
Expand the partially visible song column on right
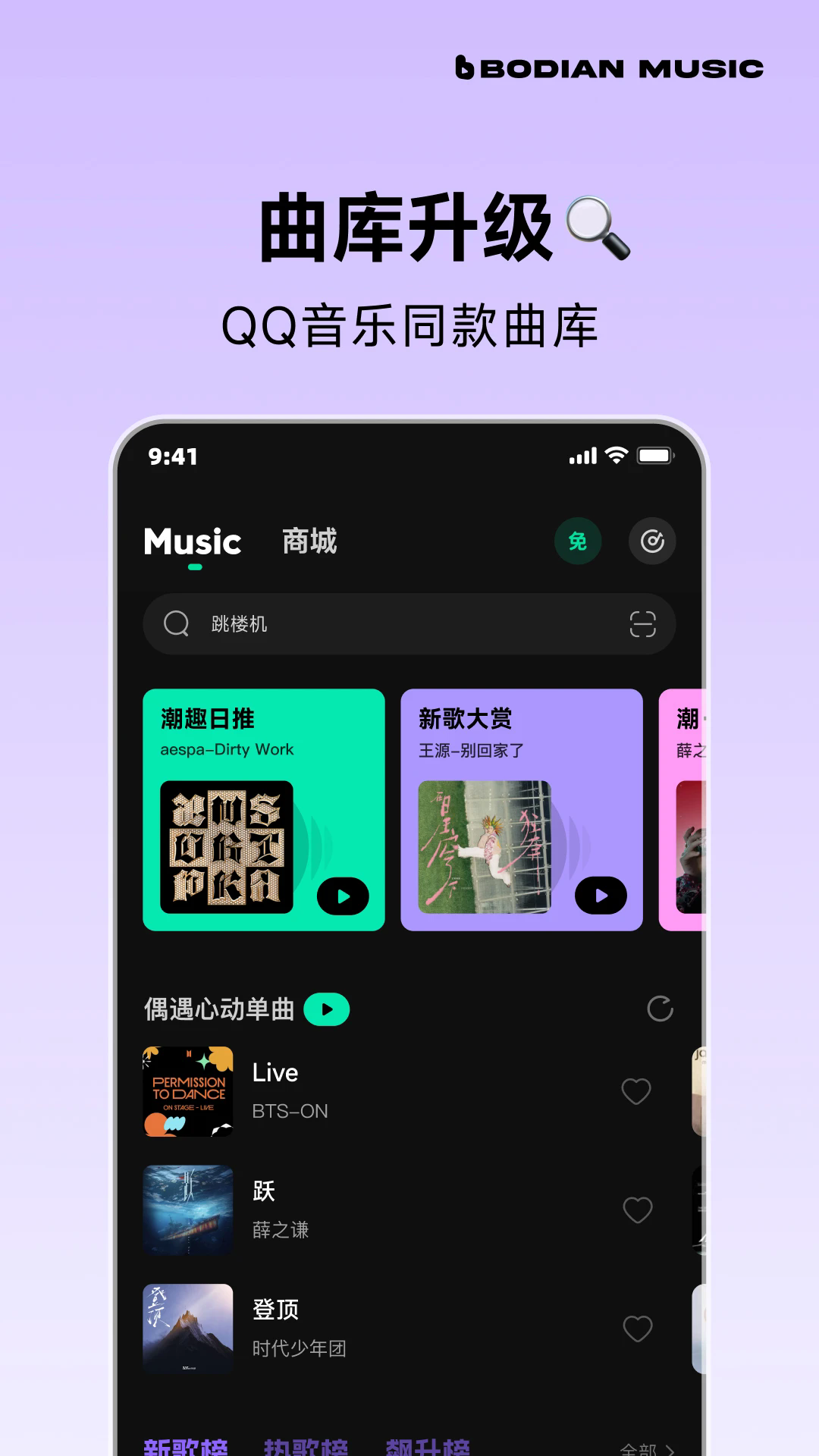[x=701, y=1092]
